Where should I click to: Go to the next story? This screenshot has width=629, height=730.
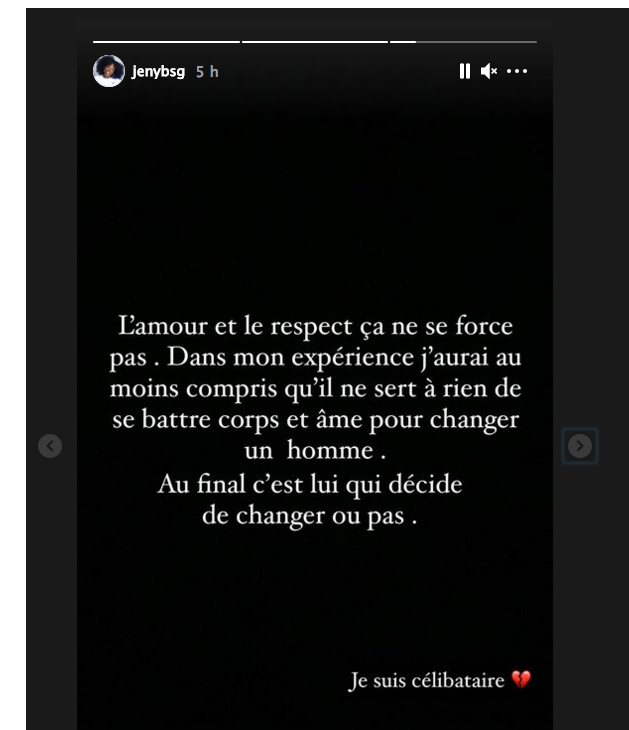(x=579, y=446)
